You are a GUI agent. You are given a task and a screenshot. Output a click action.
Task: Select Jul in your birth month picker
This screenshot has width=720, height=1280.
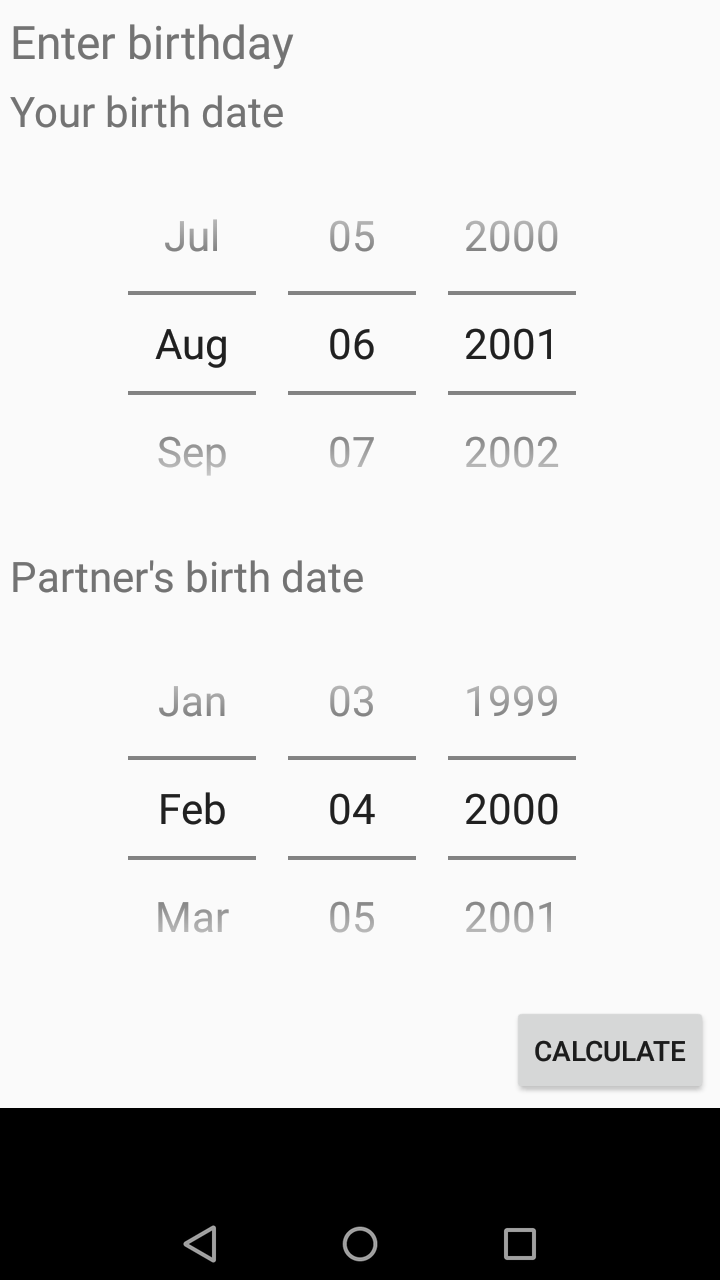(191, 237)
